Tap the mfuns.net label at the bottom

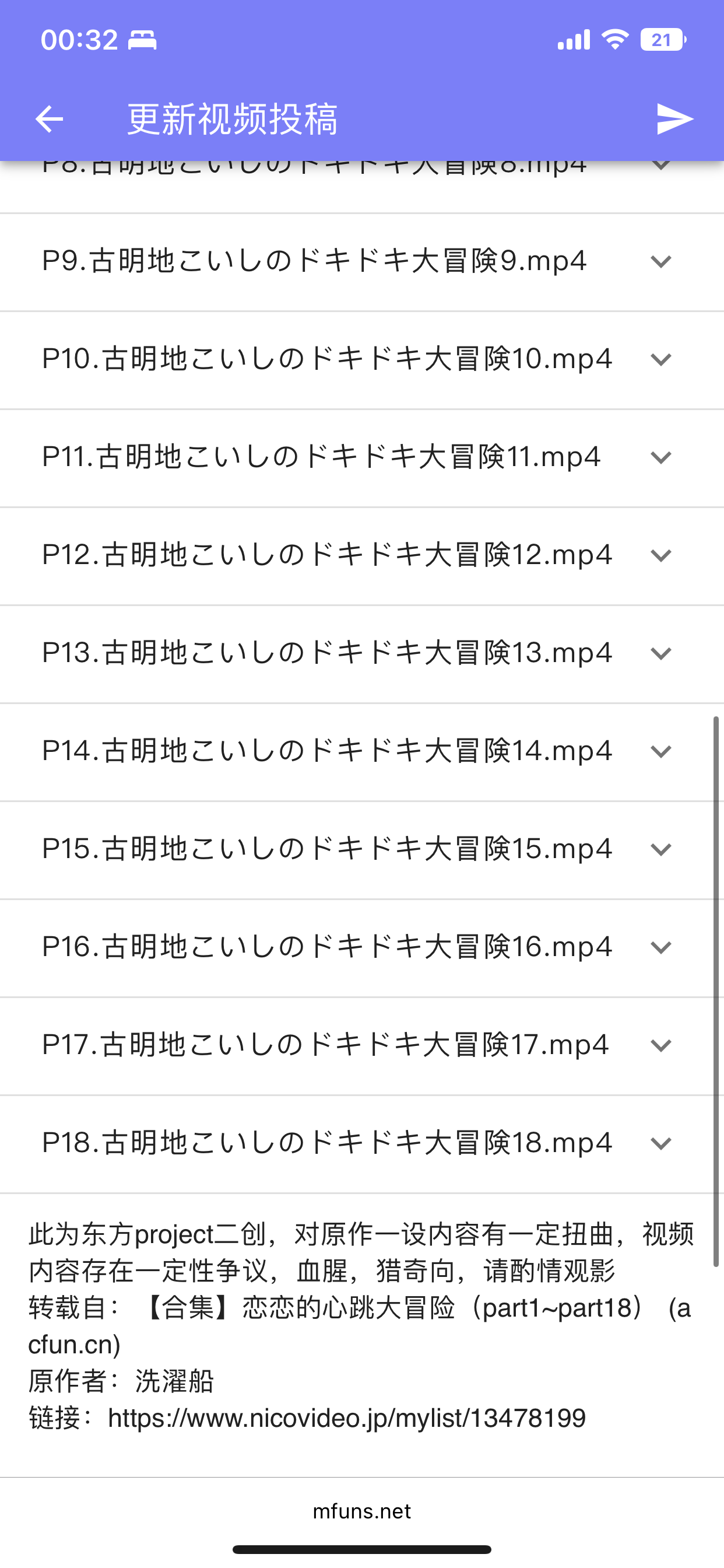tap(361, 1511)
